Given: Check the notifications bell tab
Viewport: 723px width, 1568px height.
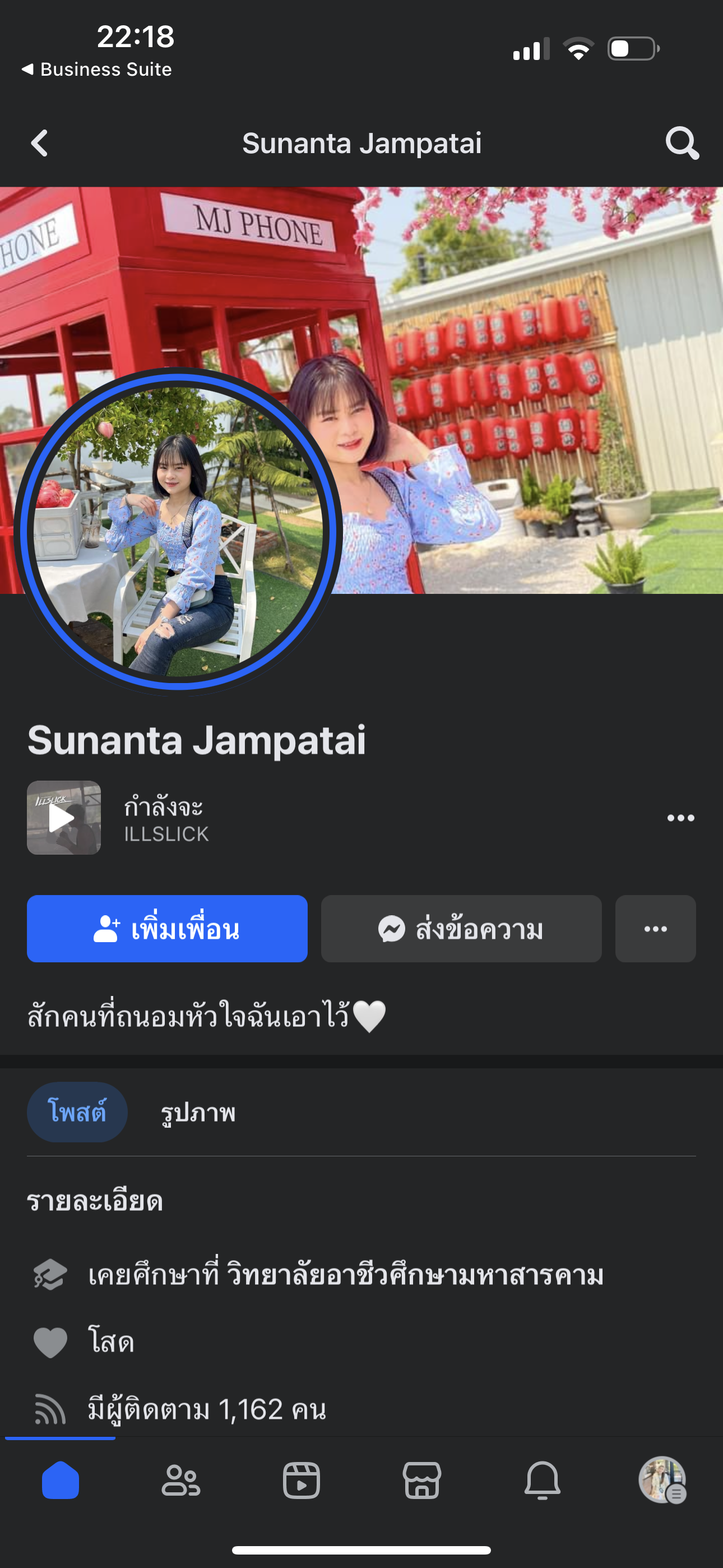Looking at the screenshot, I should click(x=543, y=1481).
